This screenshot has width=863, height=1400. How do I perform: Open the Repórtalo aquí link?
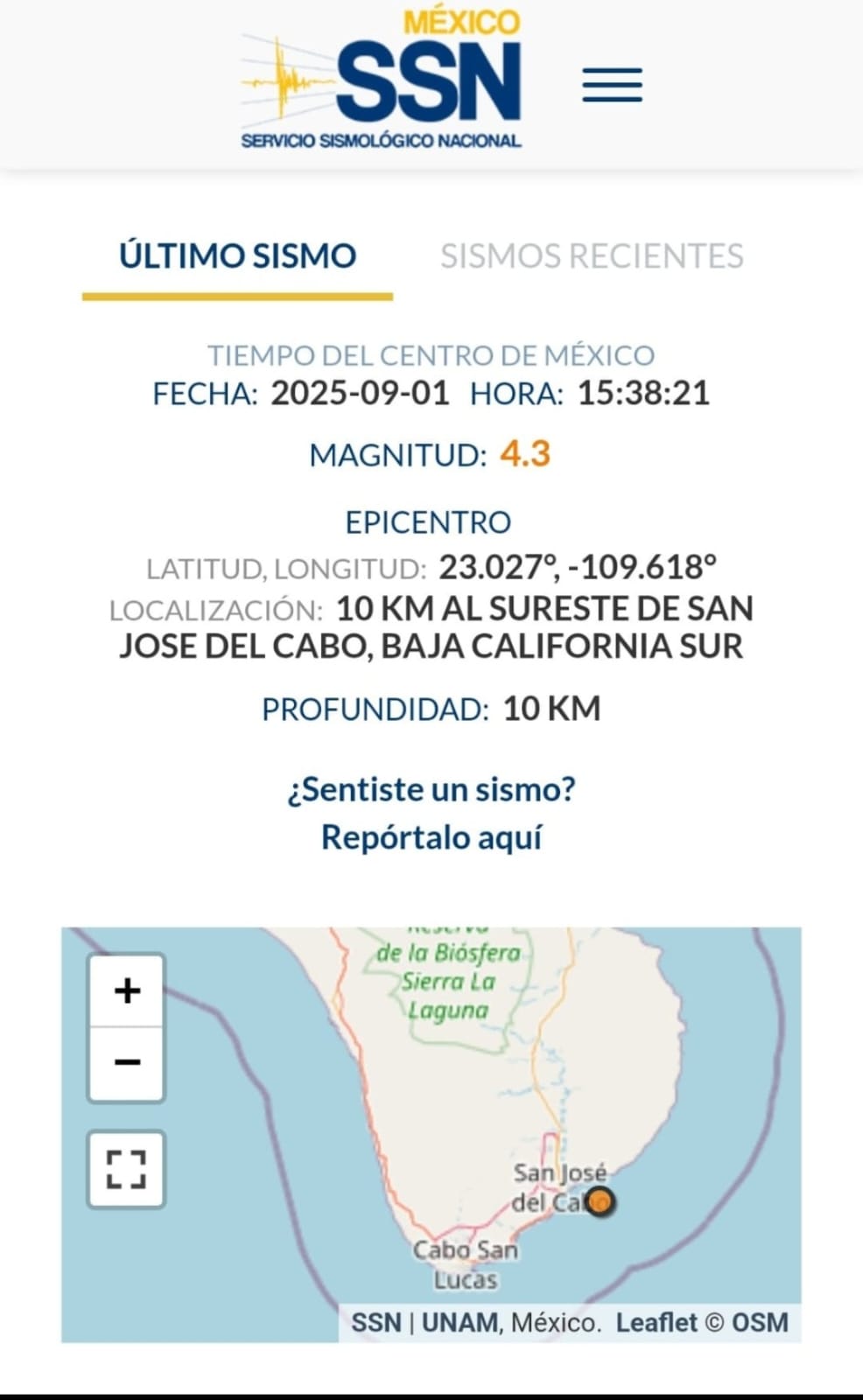point(431,837)
